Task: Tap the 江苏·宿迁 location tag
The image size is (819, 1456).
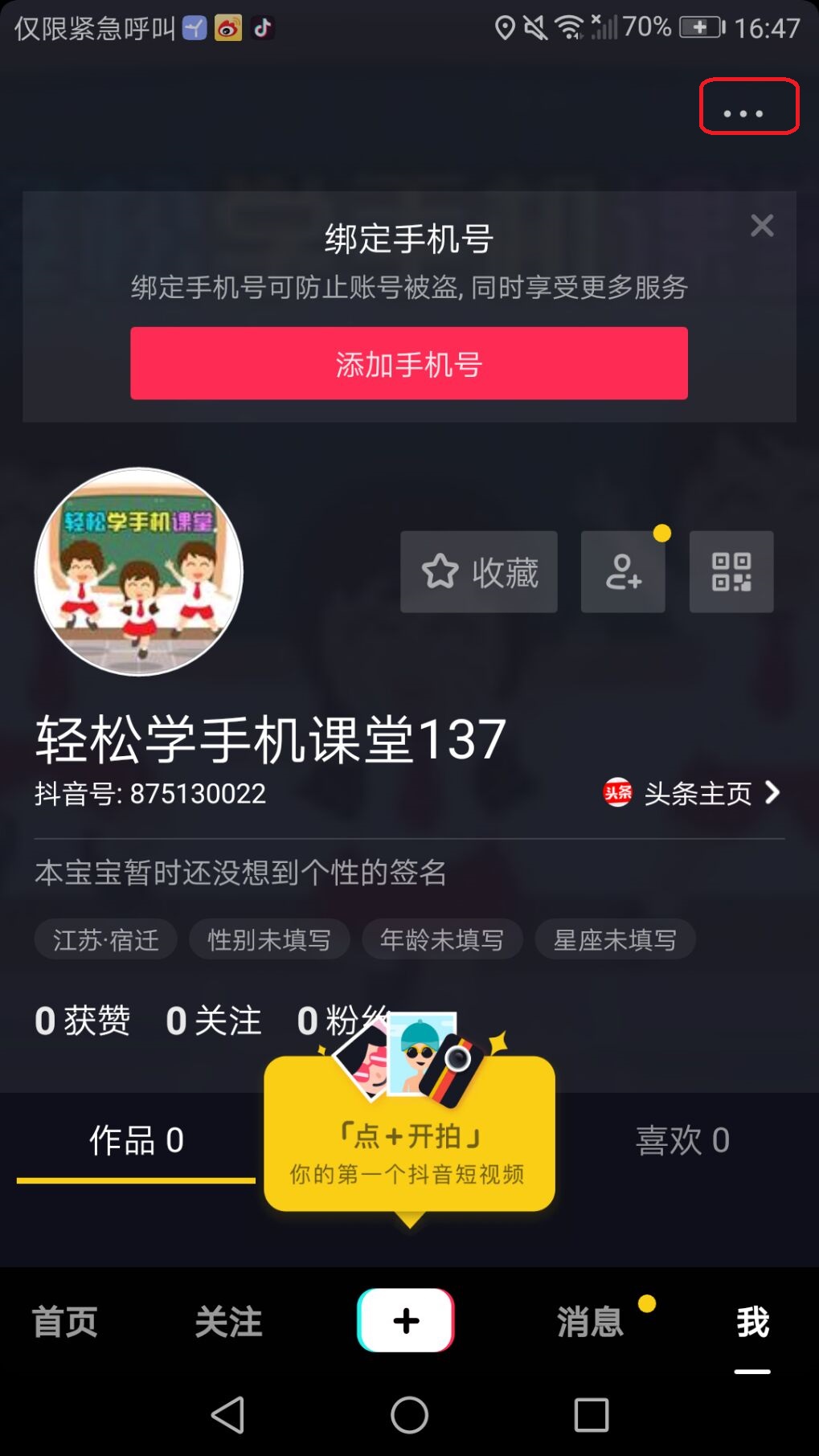Action: (x=105, y=939)
